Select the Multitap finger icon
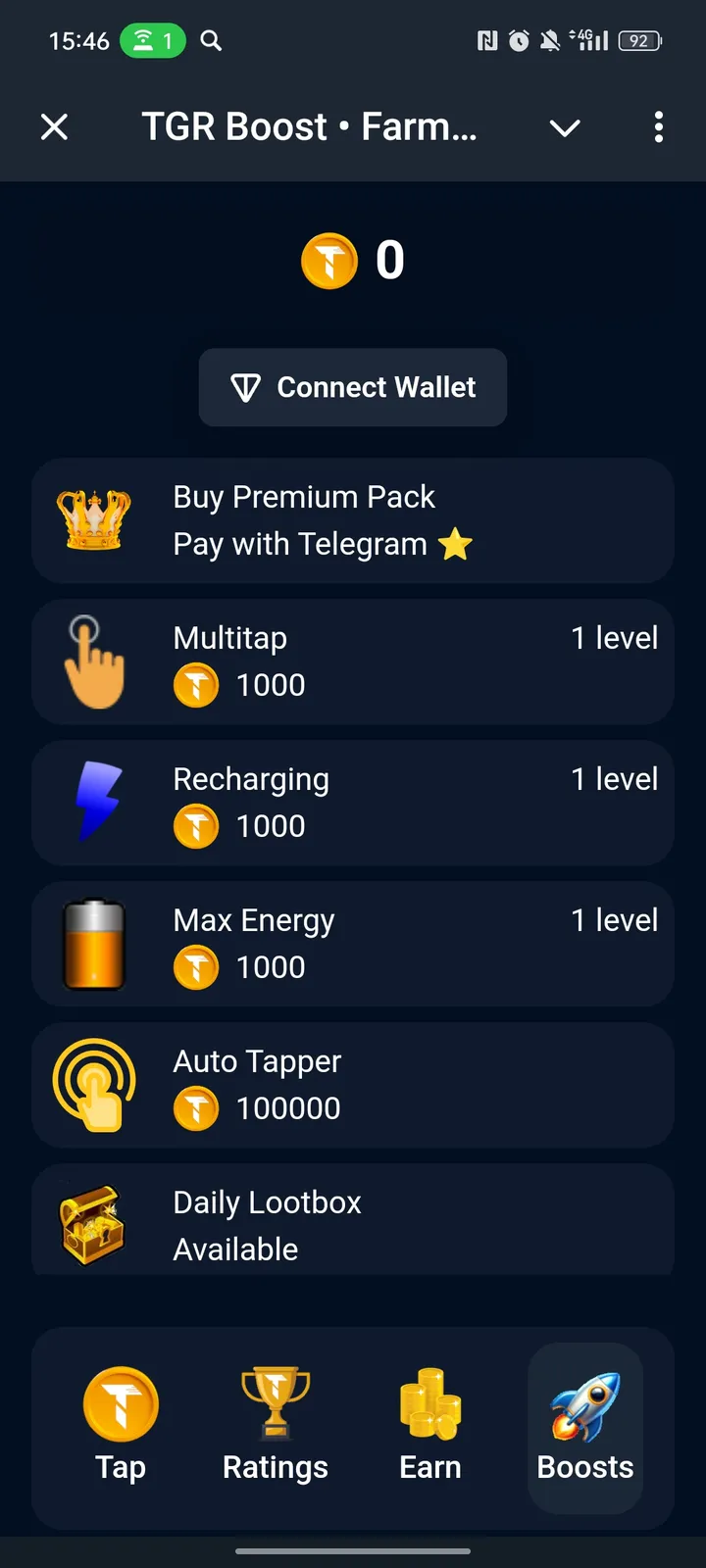This screenshot has width=706, height=1568. (94, 661)
